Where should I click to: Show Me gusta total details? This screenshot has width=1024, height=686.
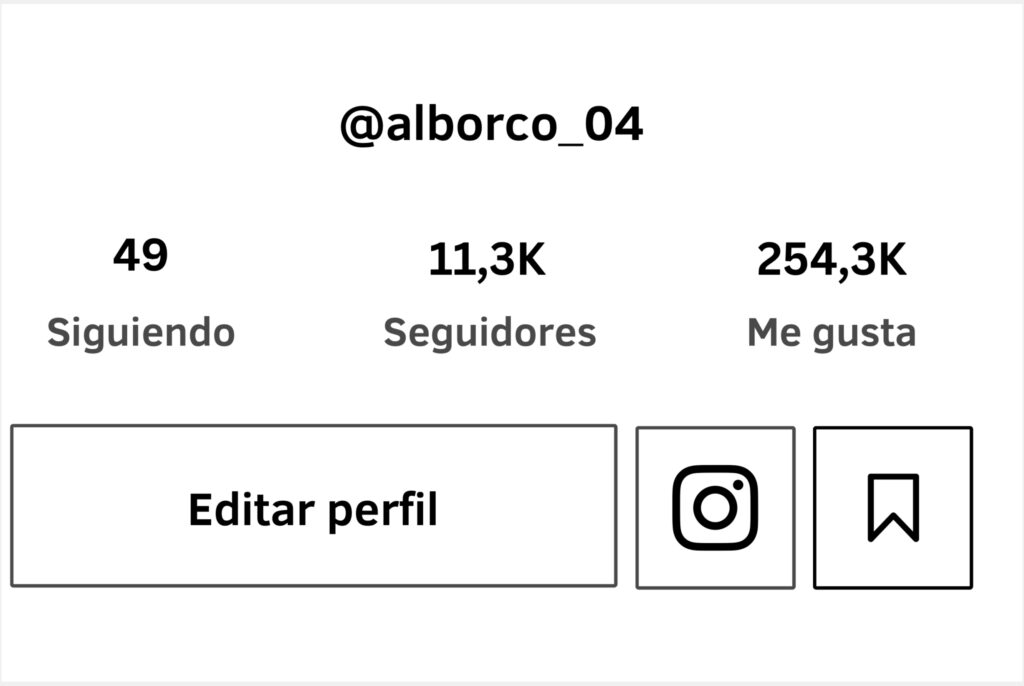pos(831,296)
